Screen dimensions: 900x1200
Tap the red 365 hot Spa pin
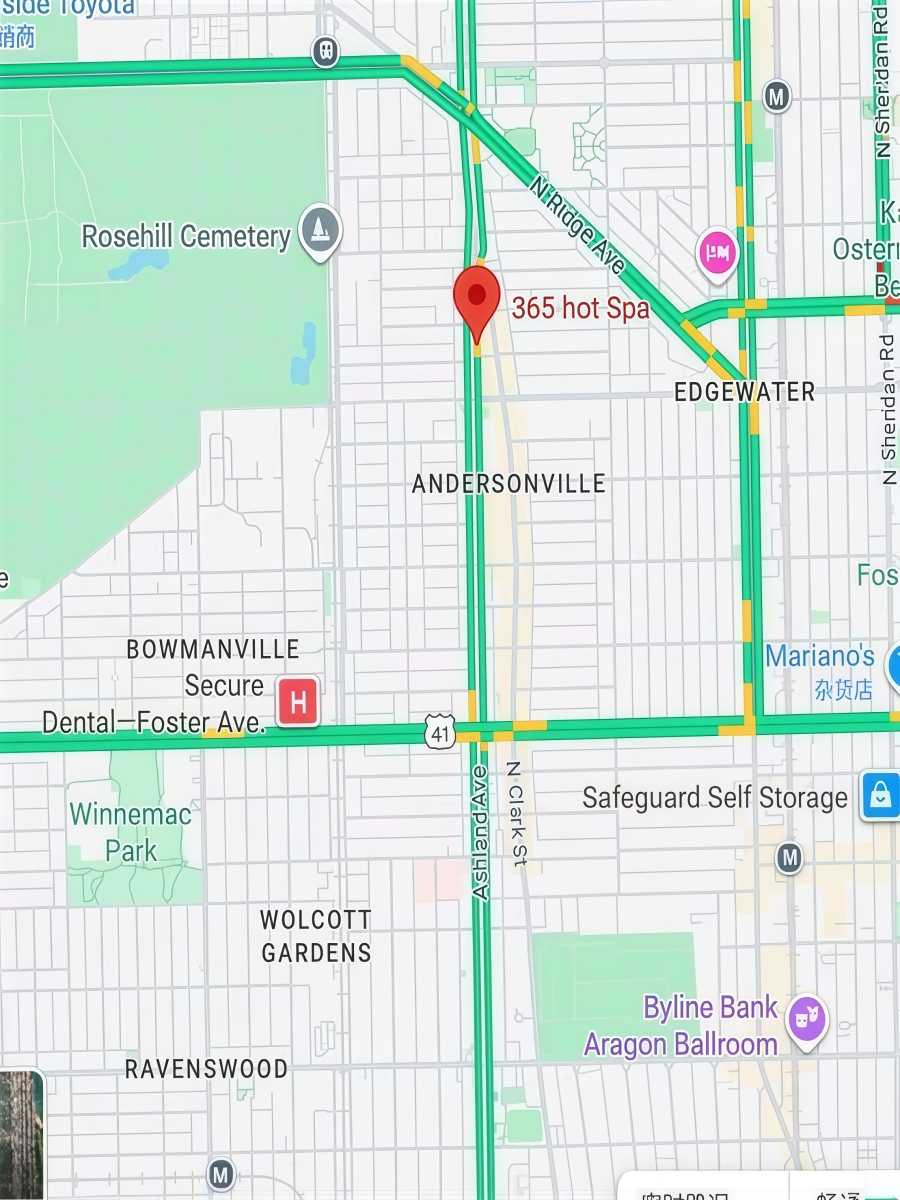pyautogui.click(x=477, y=299)
